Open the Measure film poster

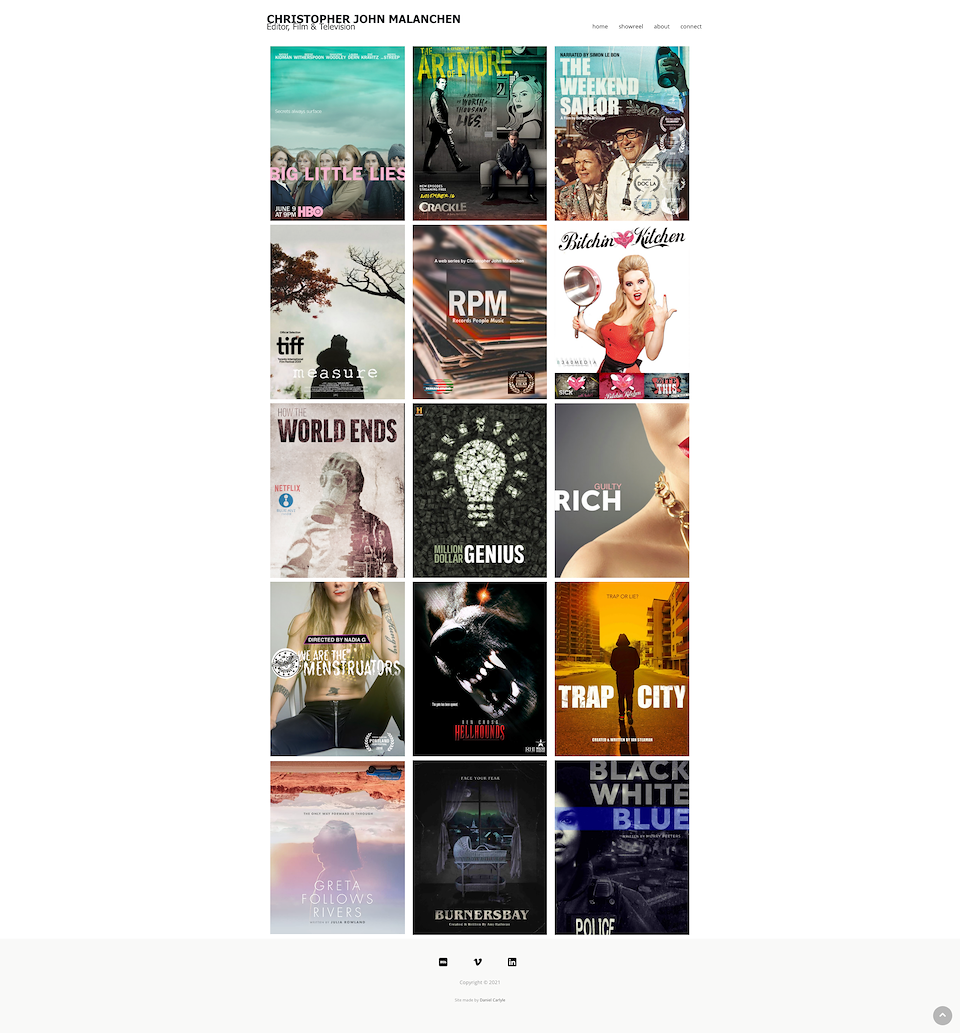338,312
